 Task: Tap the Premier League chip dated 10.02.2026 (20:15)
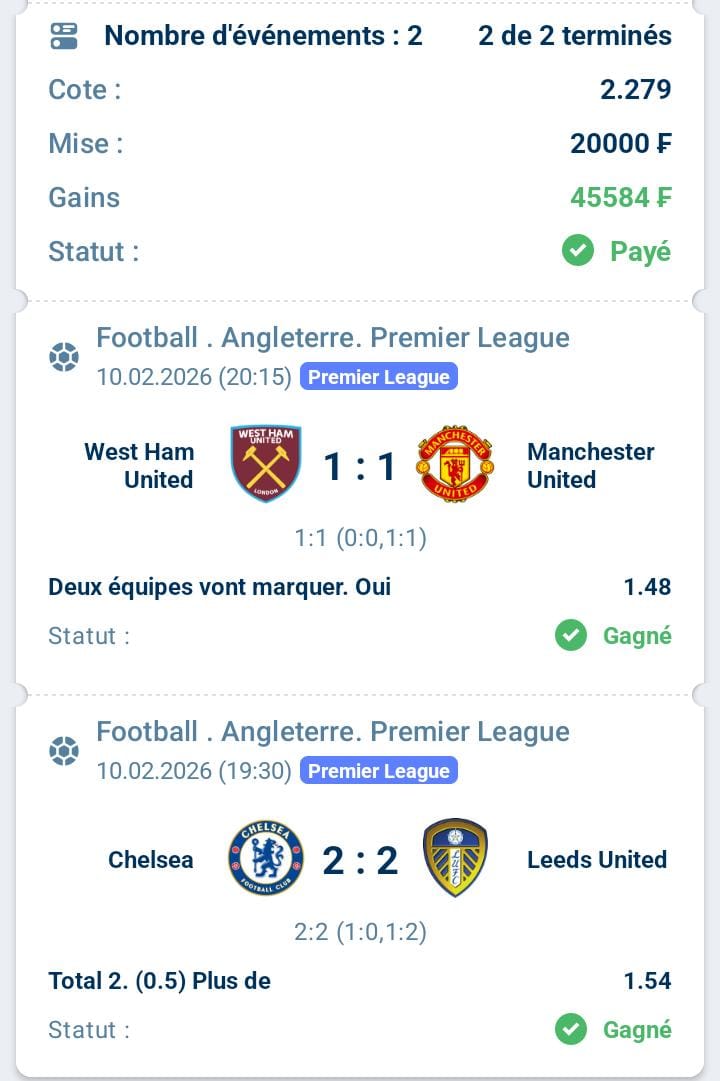[378, 377]
